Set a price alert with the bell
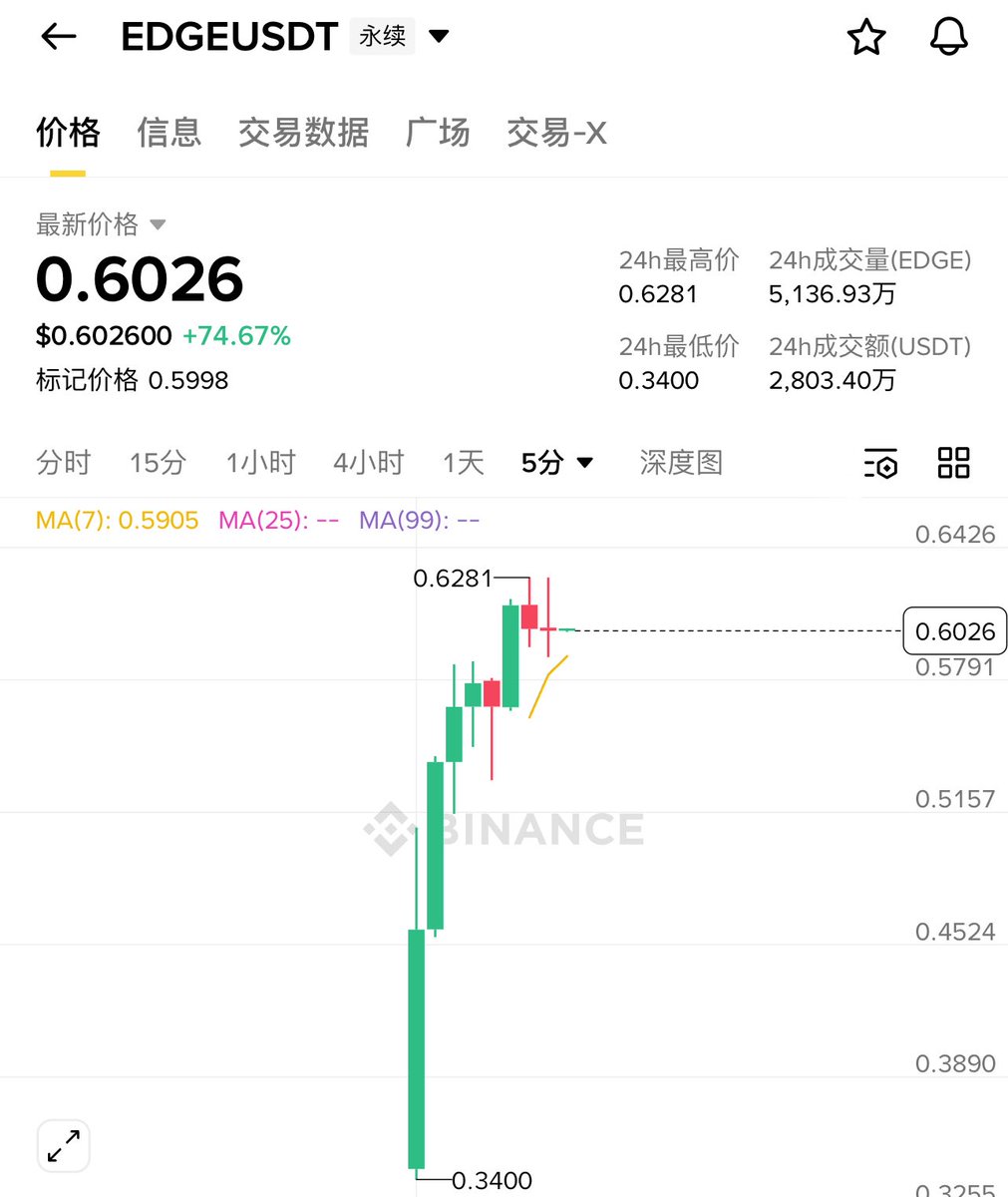The width and height of the screenshot is (1008, 1197). [948, 38]
